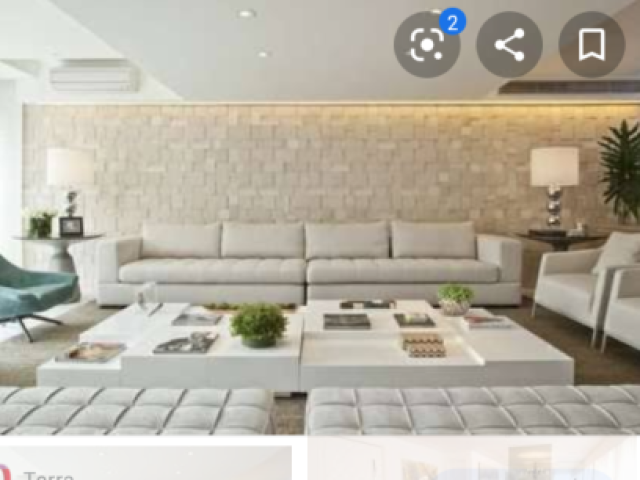Share this living room image
Image resolution: width=640 pixels, height=480 pixels.
(509, 45)
